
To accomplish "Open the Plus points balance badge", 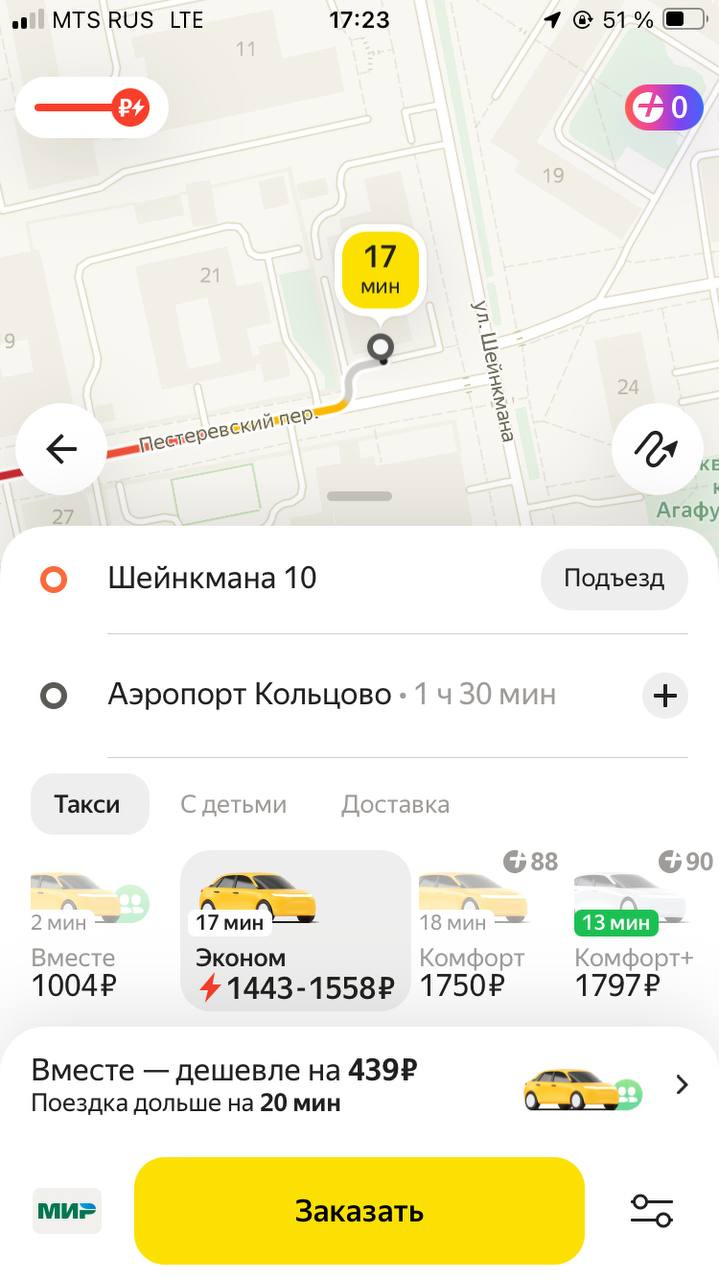I will pos(664,108).
